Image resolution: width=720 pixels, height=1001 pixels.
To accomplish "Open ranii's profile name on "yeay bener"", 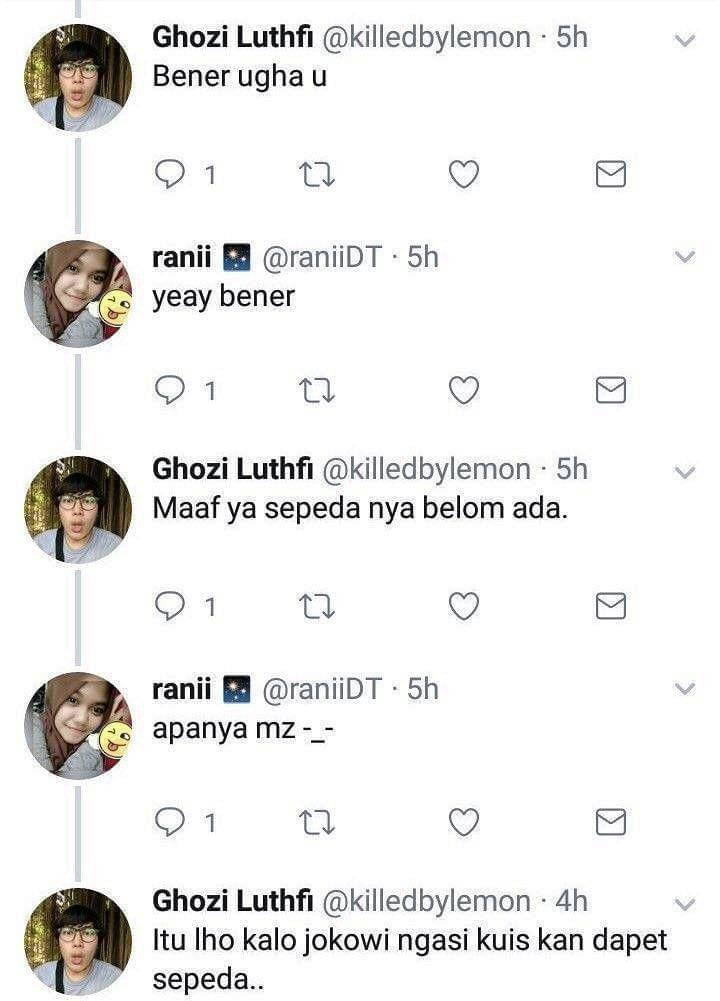I will pos(178,257).
